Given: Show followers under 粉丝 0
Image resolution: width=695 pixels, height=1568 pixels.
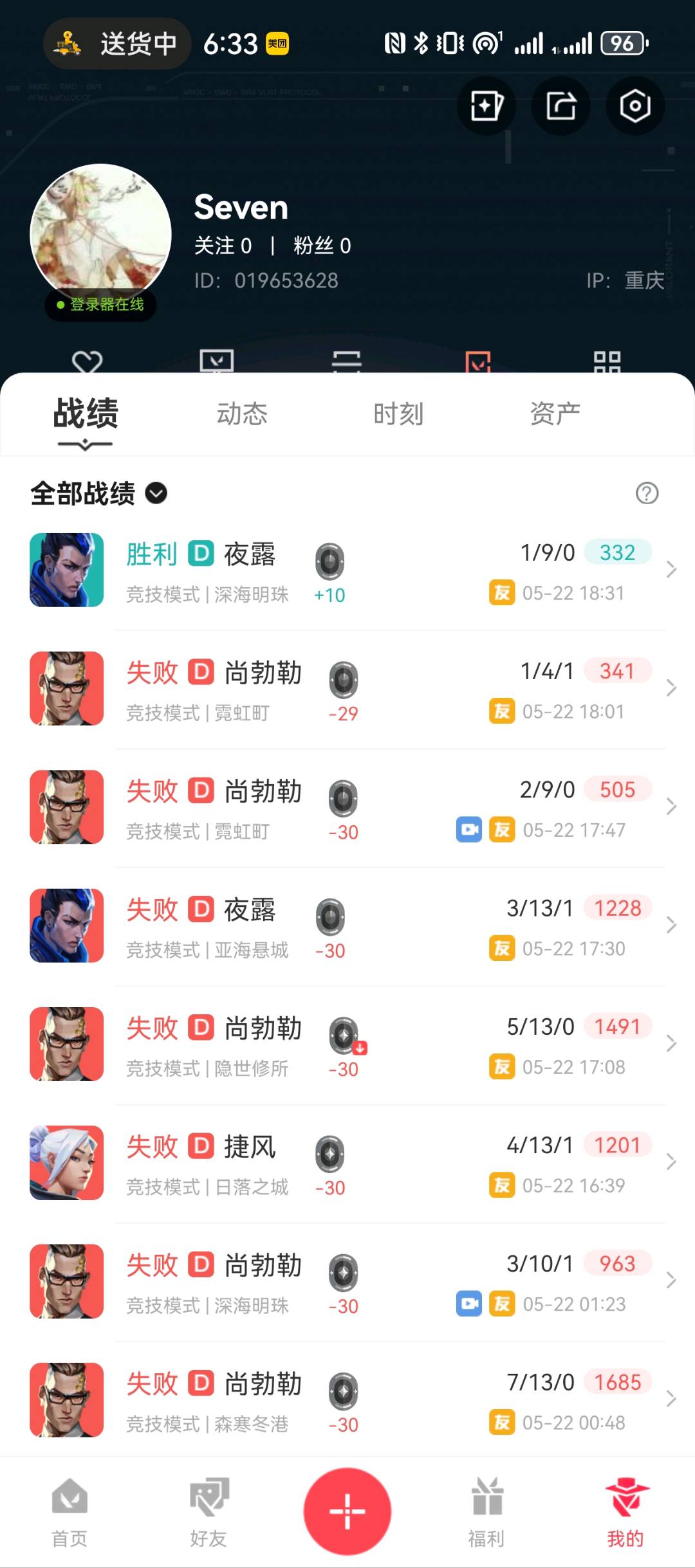Looking at the screenshot, I should 322,246.
